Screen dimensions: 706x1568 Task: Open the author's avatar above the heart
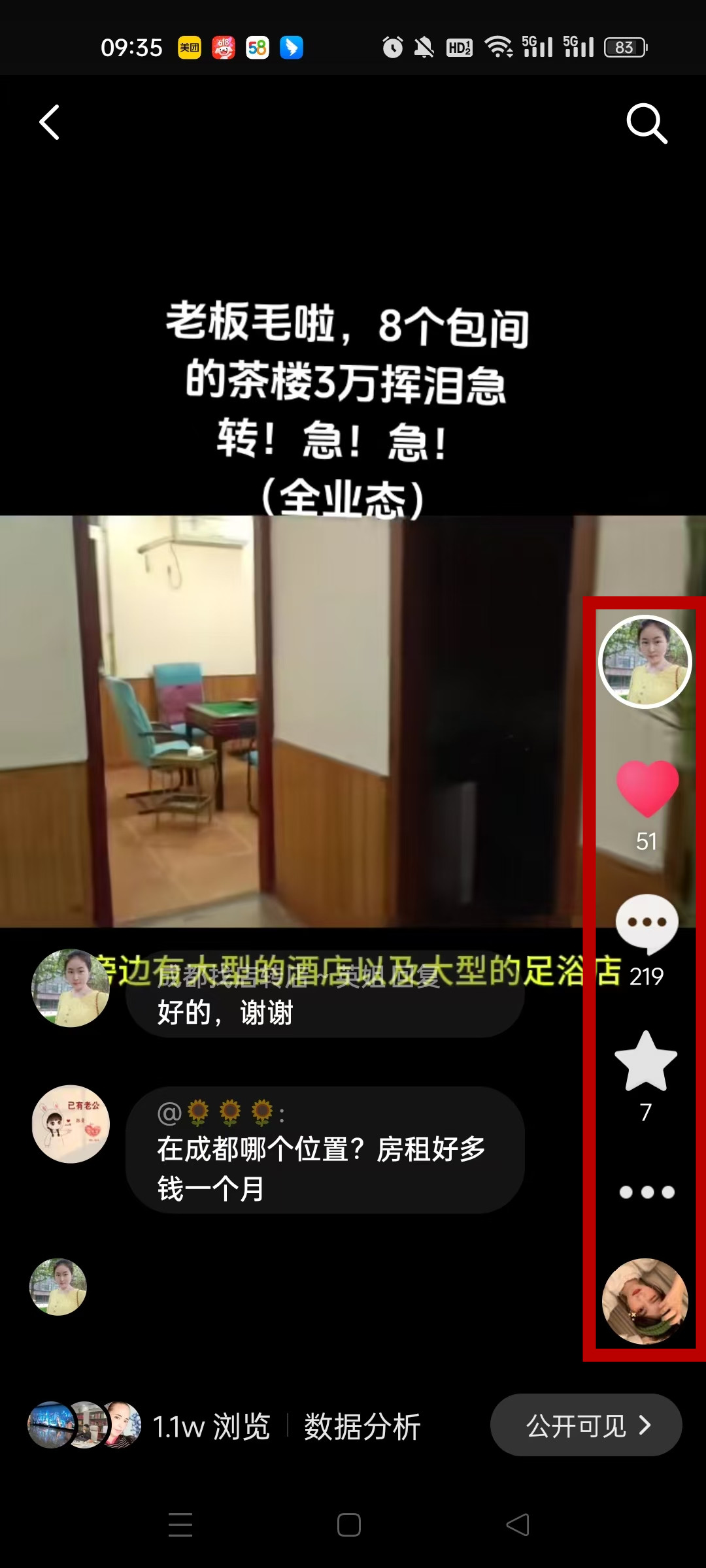pos(645,662)
